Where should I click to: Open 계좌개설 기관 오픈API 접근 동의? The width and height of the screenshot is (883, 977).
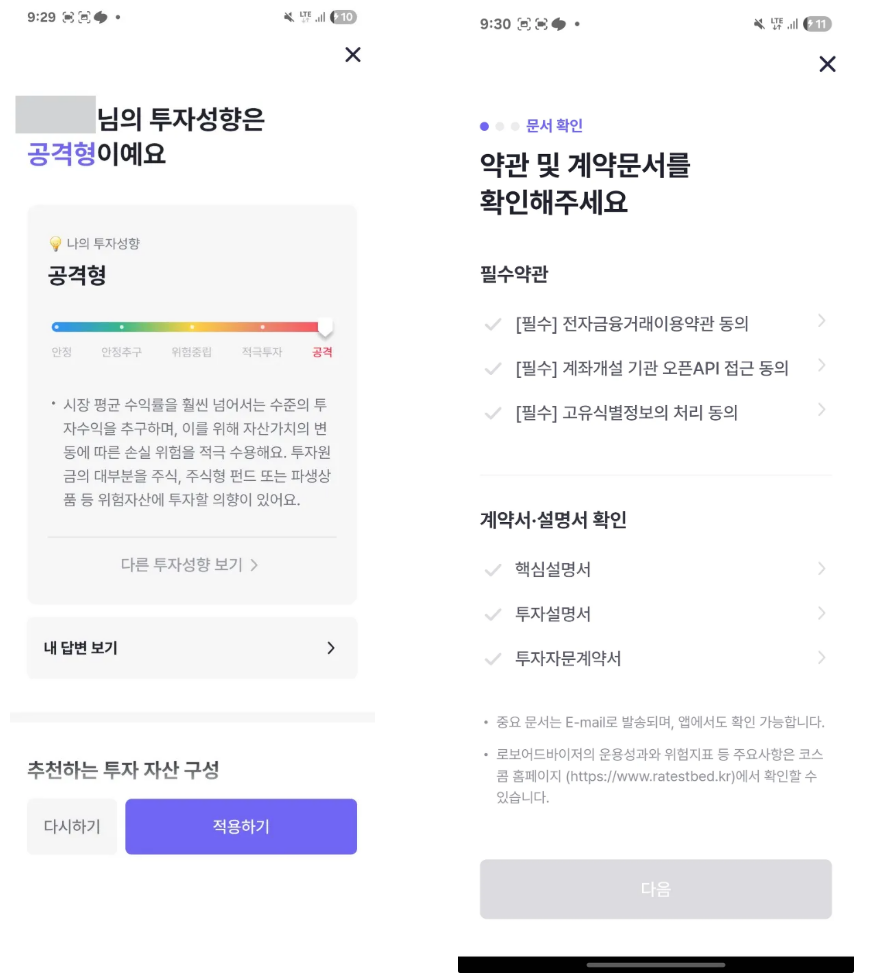click(655, 368)
